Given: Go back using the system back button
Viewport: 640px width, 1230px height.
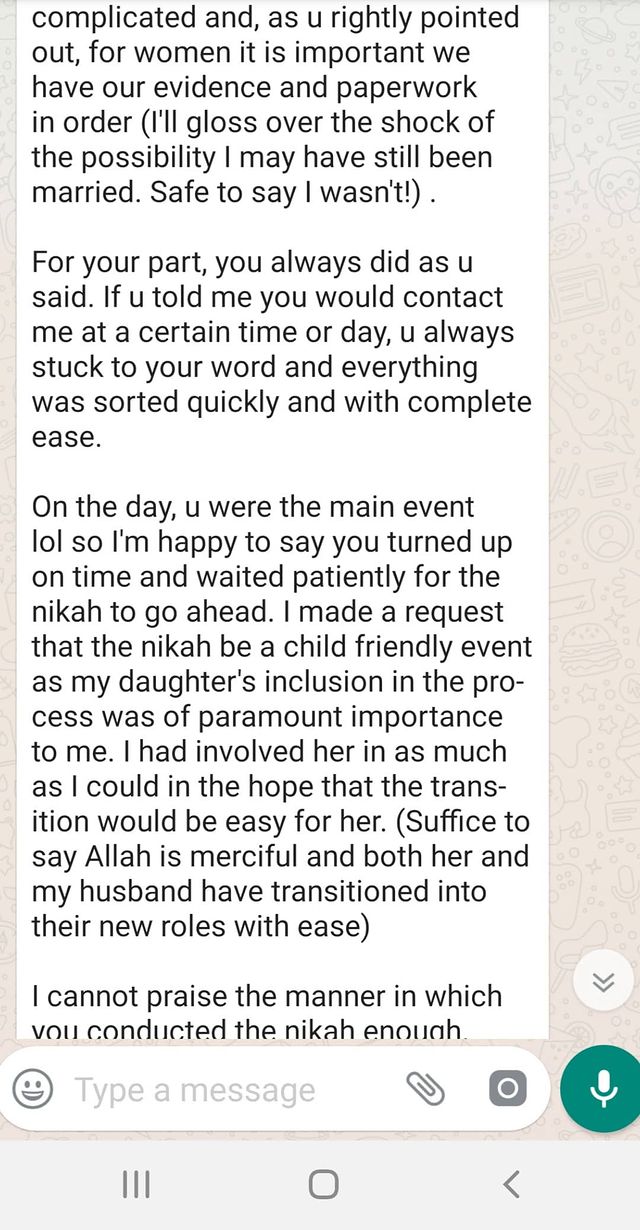Looking at the screenshot, I should [x=511, y=1185].
